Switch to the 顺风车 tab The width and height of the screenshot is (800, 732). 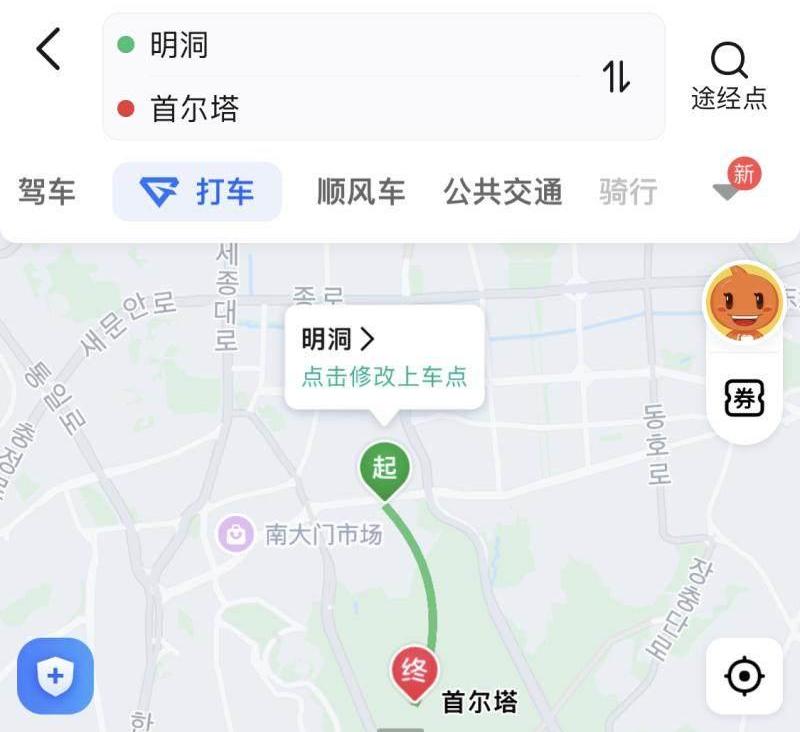click(361, 191)
